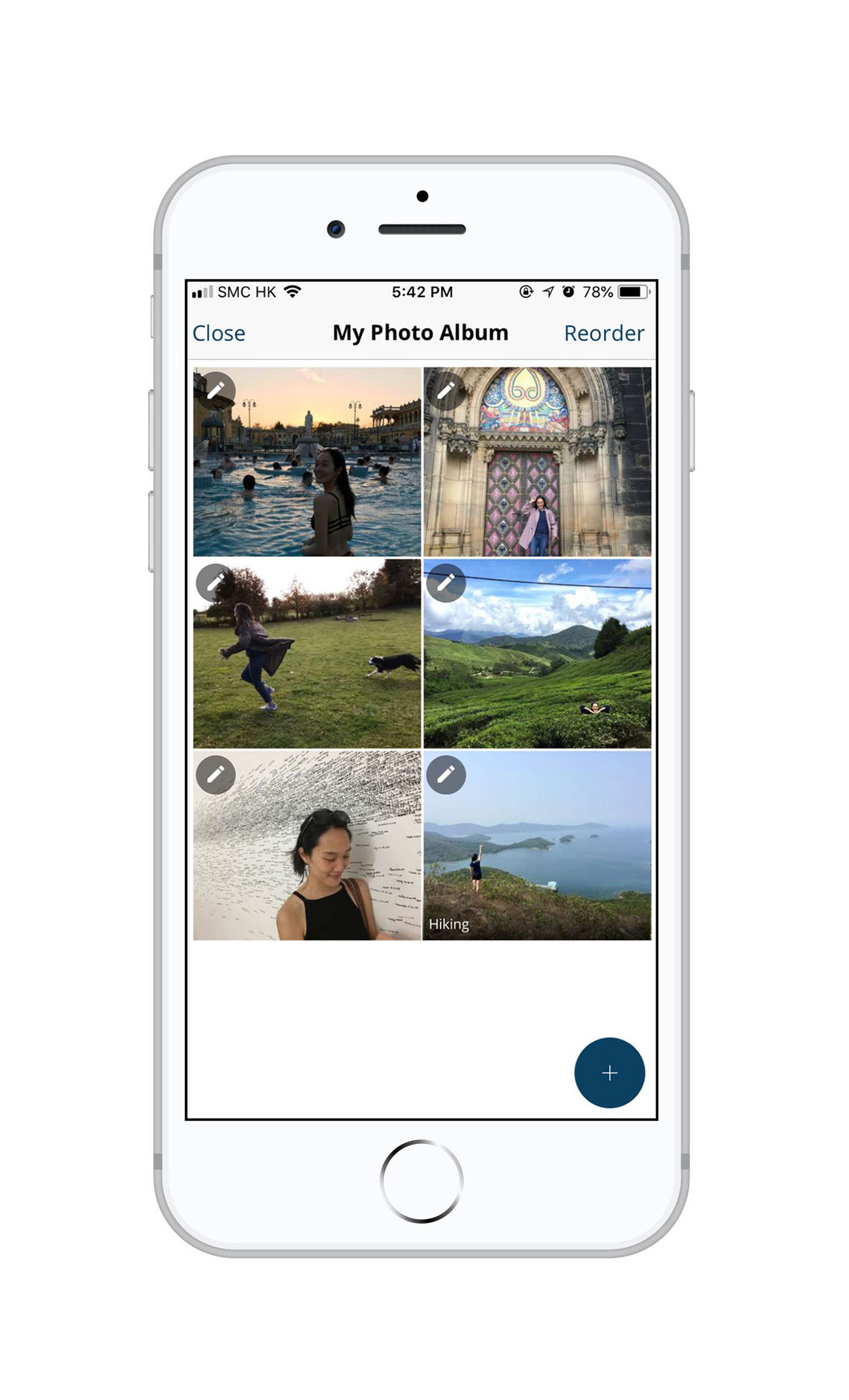The width and height of the screenshot is (849, 1400).
Task: Edit the cathedral door photo
Action: click(x=446, y=391)
